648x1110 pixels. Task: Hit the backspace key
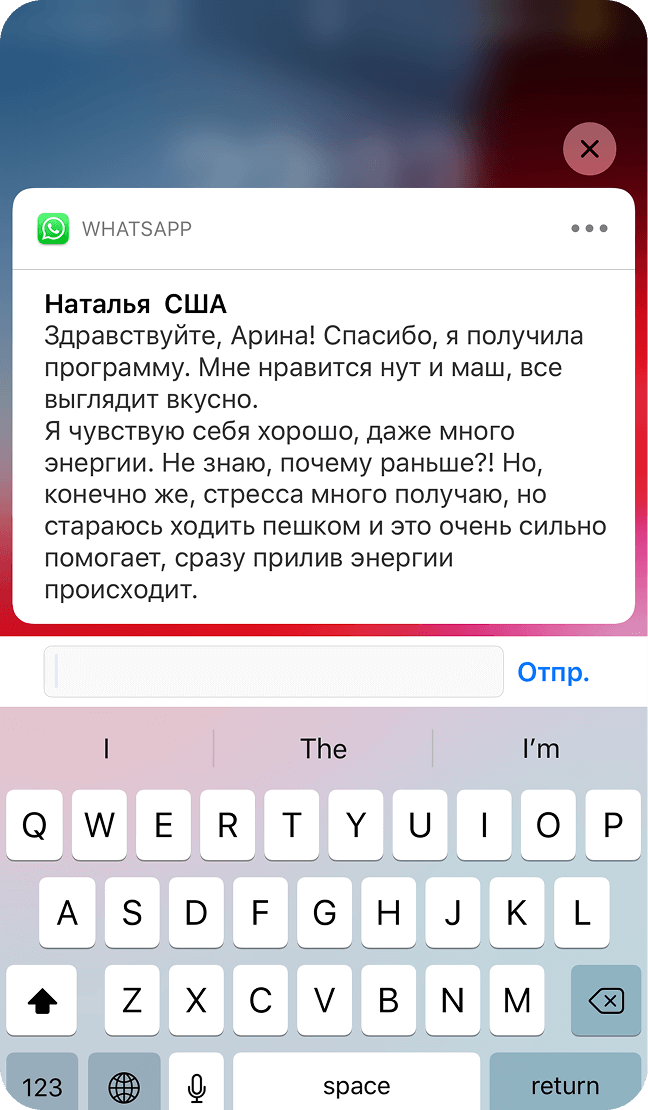(605, 1000)
